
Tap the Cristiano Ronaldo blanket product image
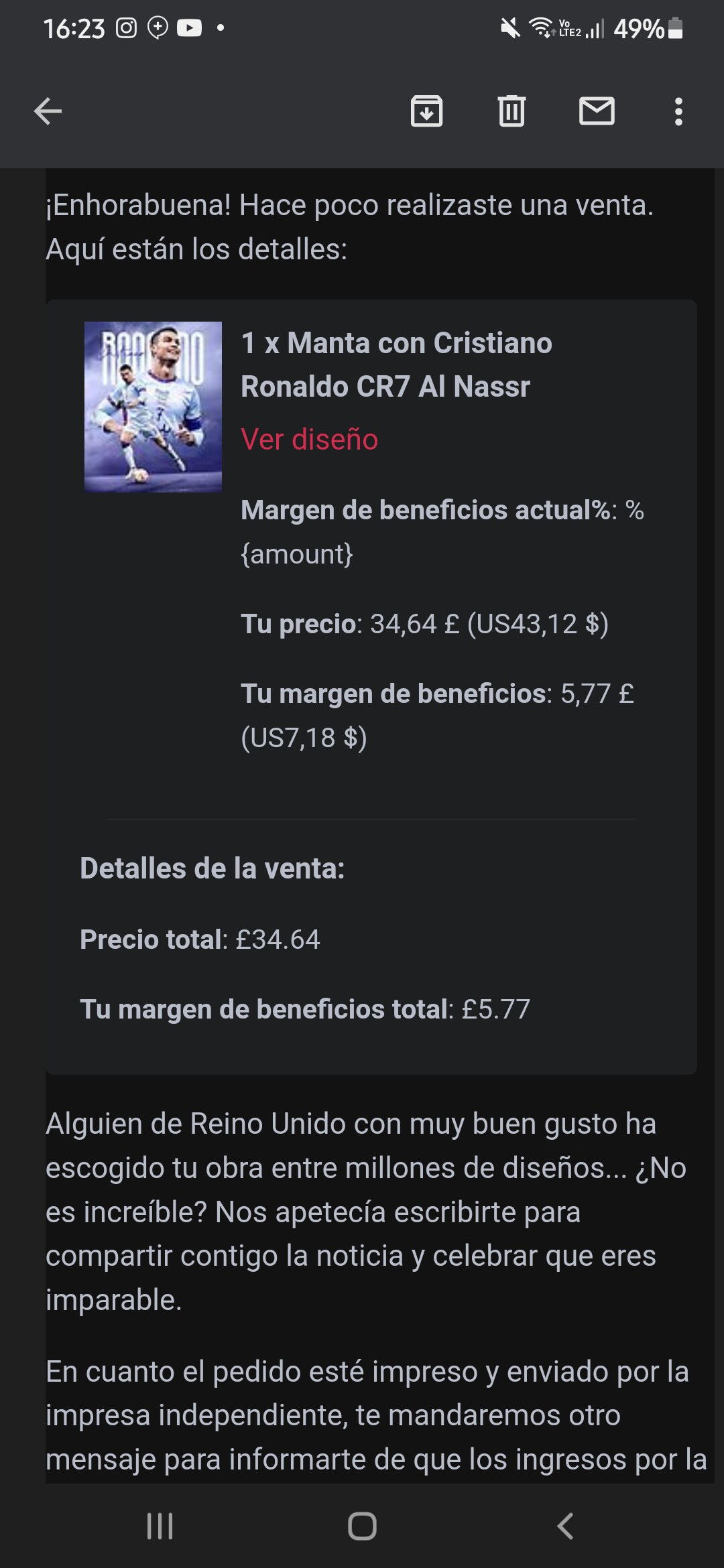[x=153, y=407]
